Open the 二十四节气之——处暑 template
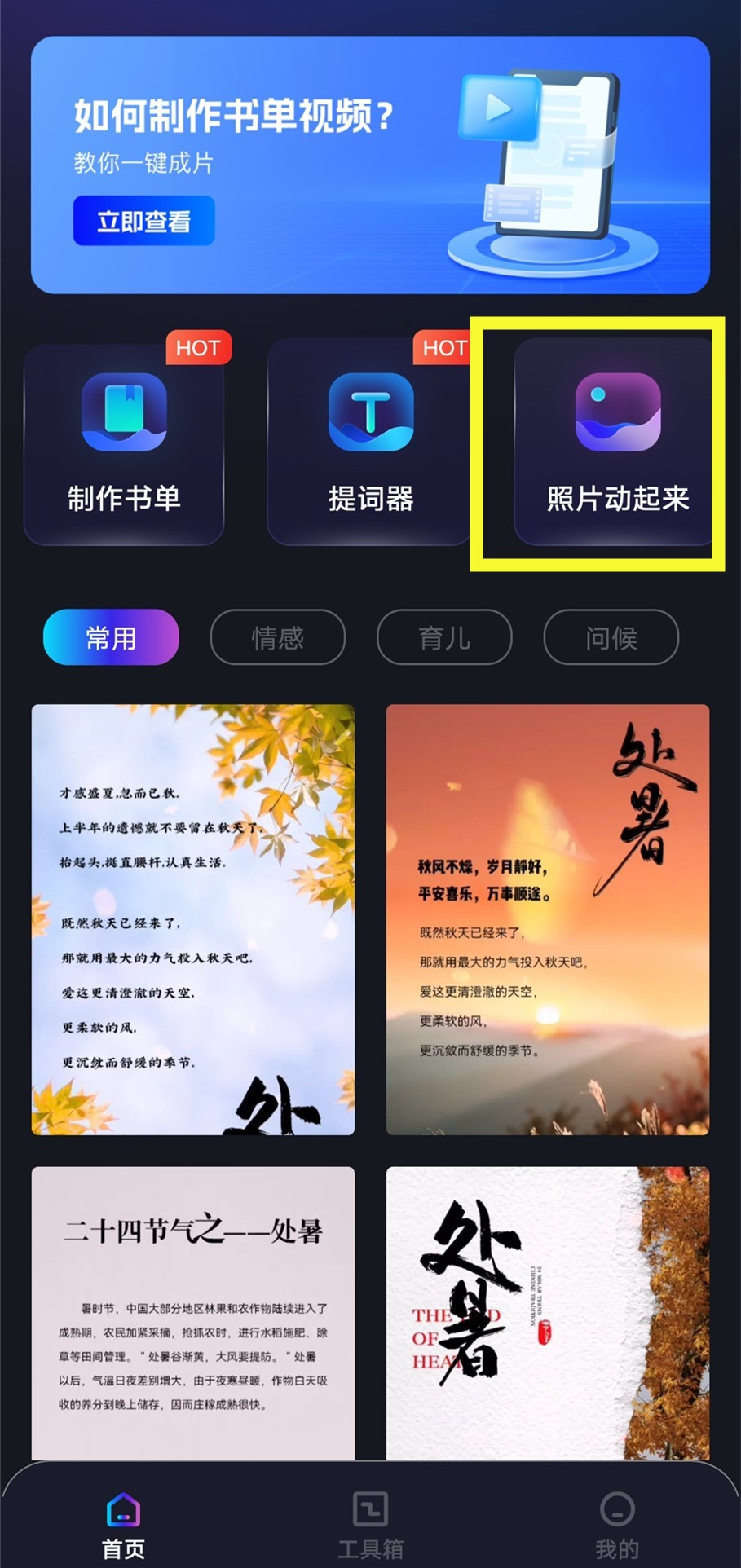Screen dimensions: 741x1568 [193, 1312]
